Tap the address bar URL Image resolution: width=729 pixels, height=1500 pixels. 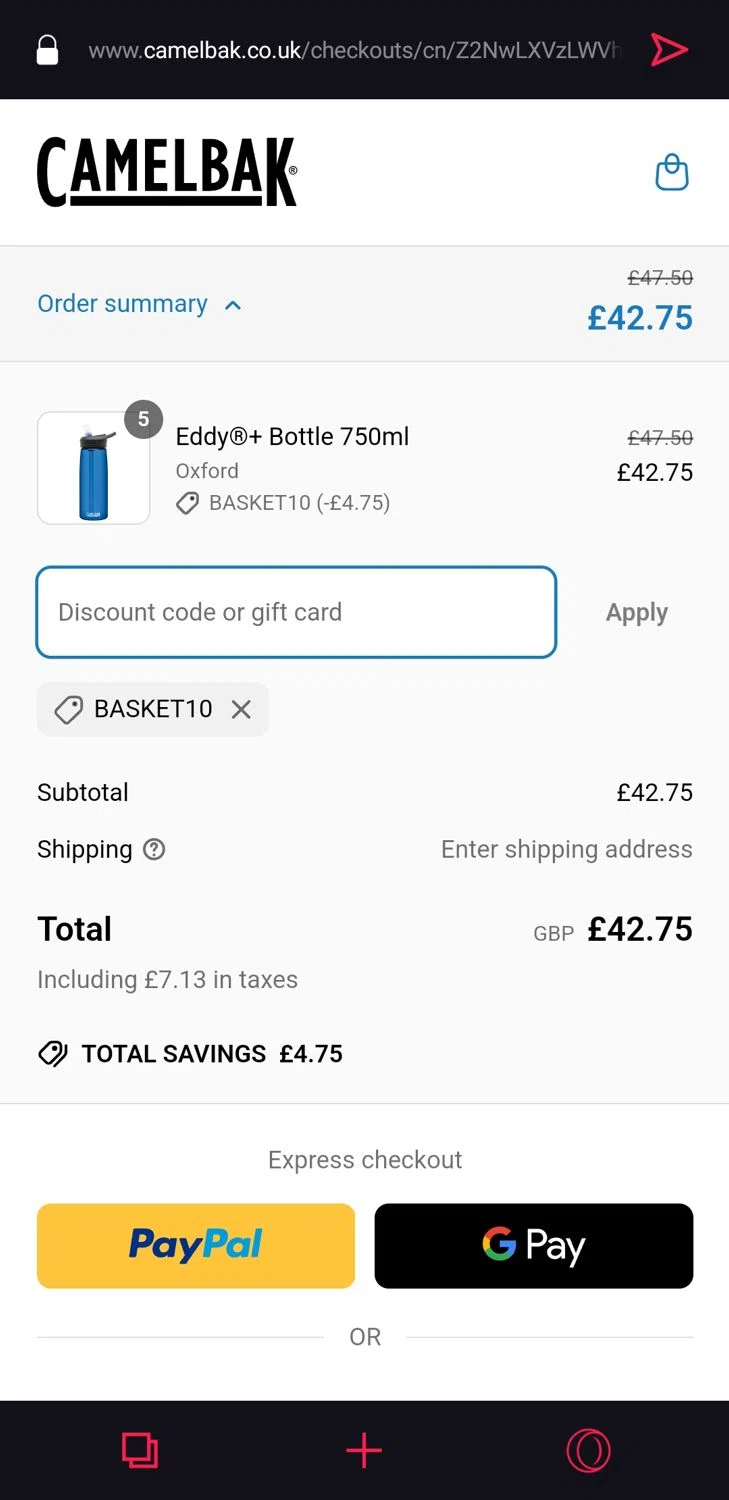[x=354, y=50]
